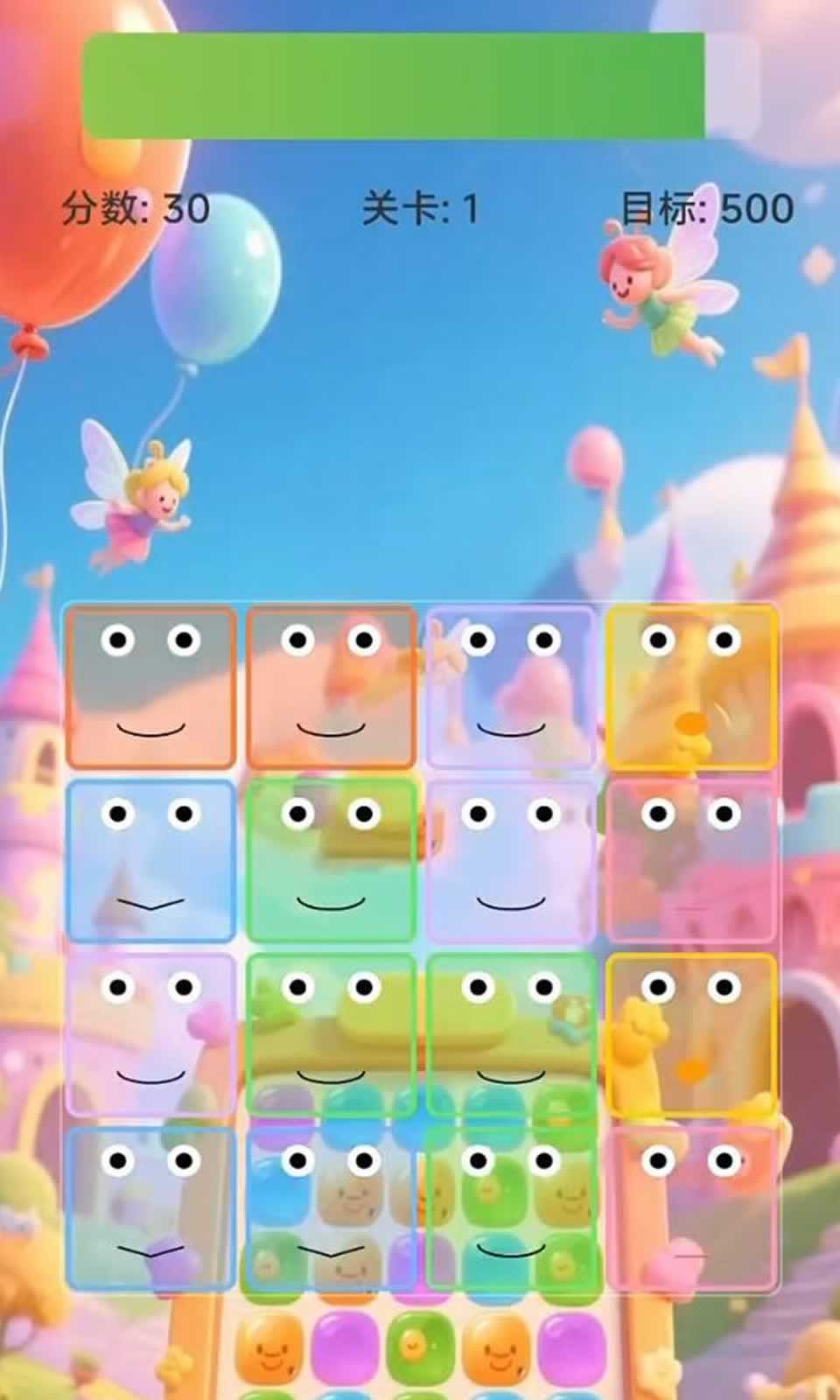Screen dimensions: 840x1400
Task: Tap the pink tile in the bottom row
Action: [x=692, y=1208]
